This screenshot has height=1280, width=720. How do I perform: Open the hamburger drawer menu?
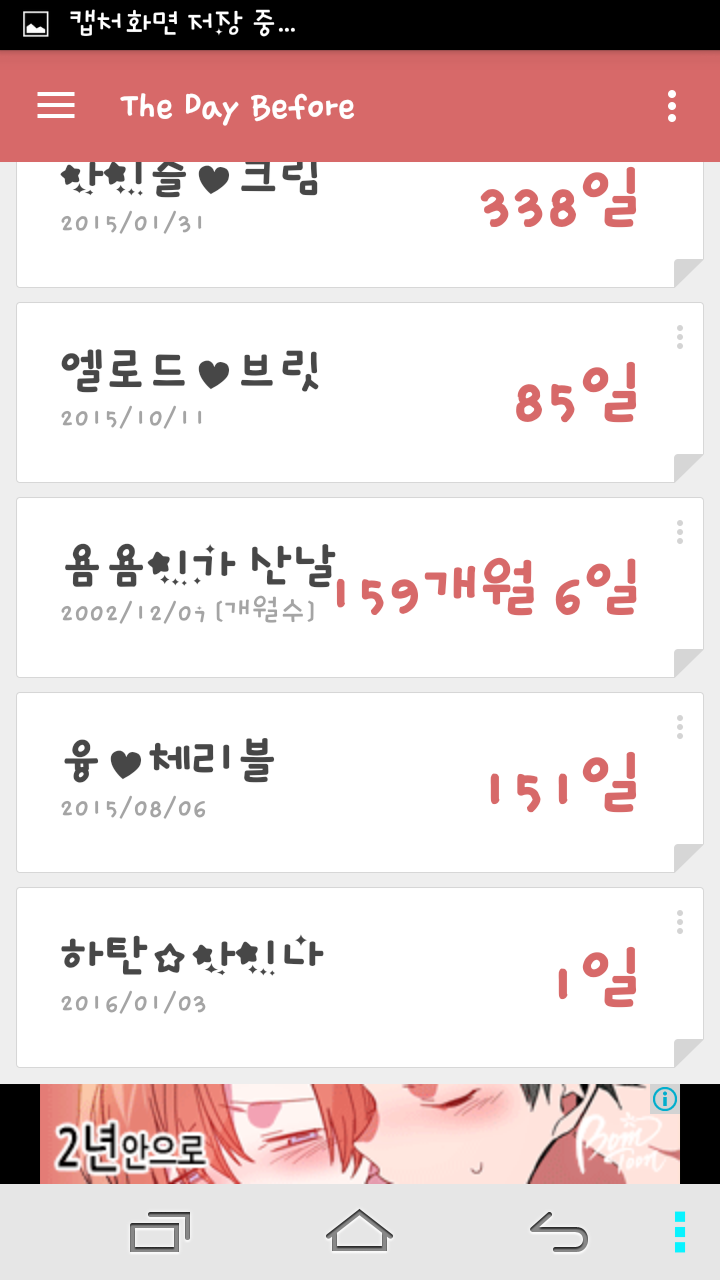56,106
